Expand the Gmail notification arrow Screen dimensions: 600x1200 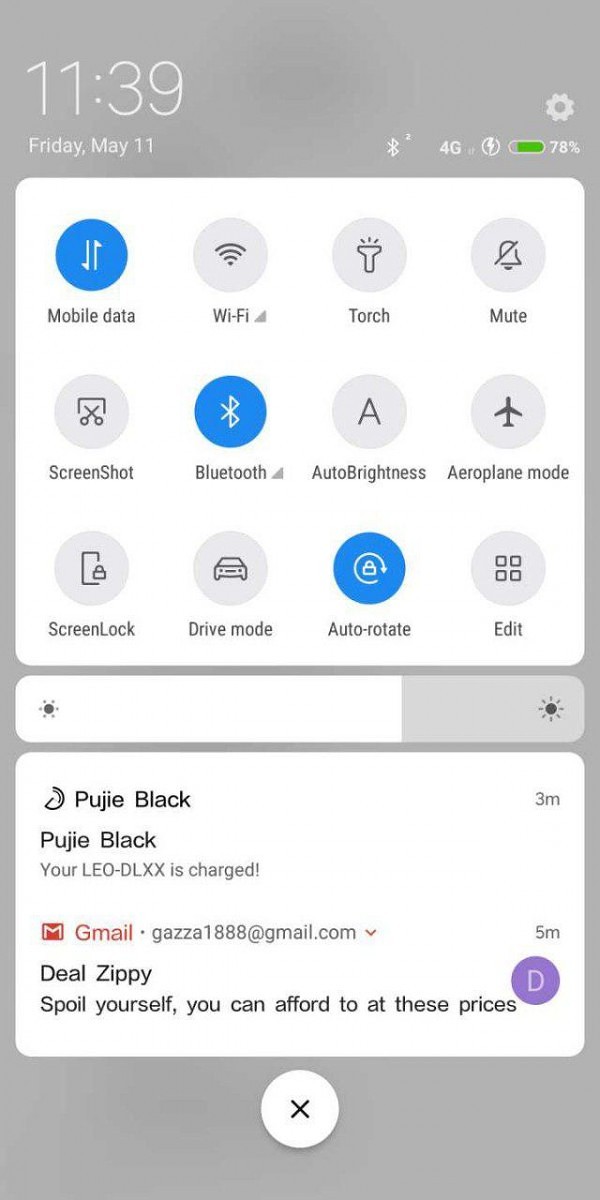[x=371, y=933]
